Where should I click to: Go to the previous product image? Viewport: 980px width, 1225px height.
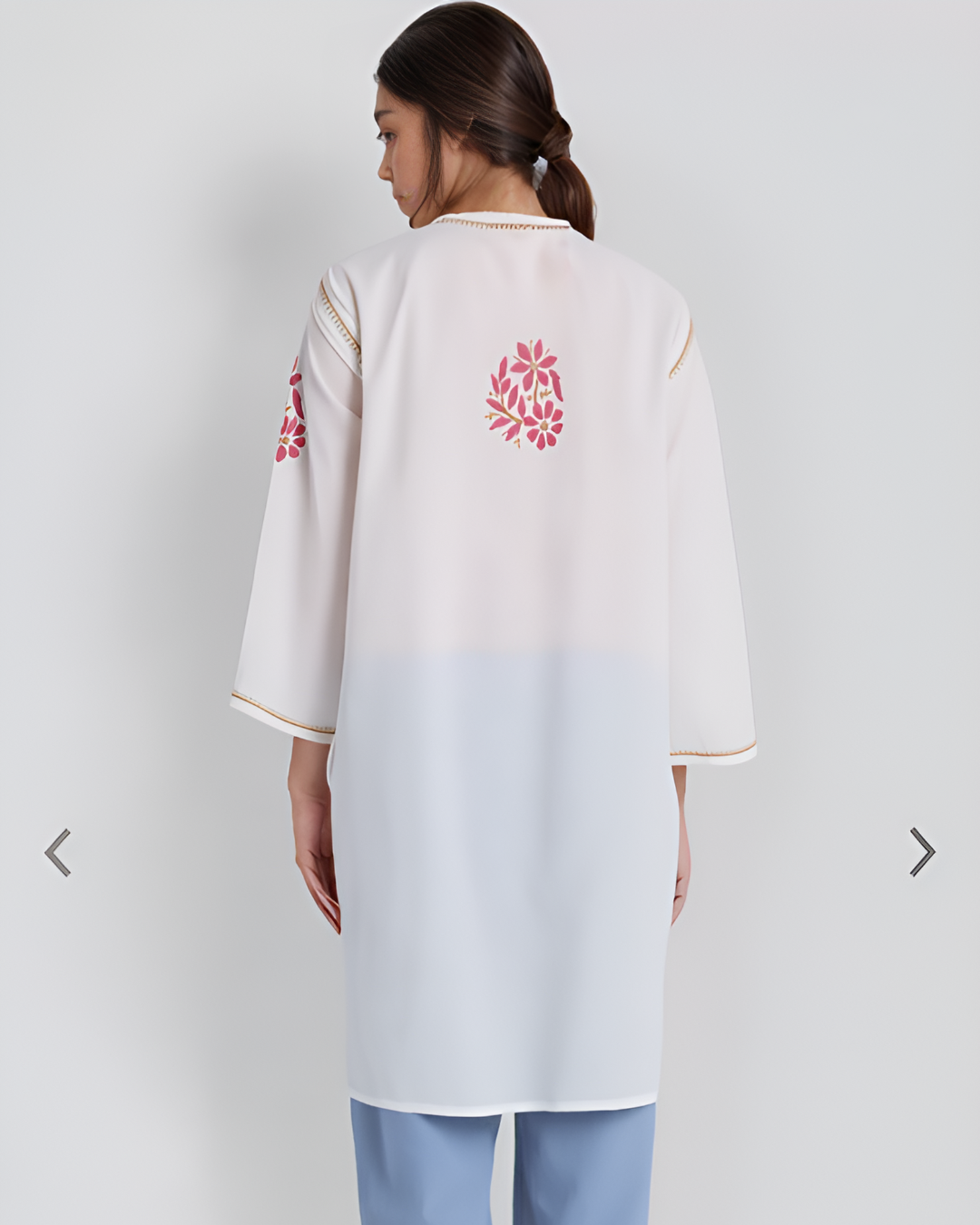57,852
